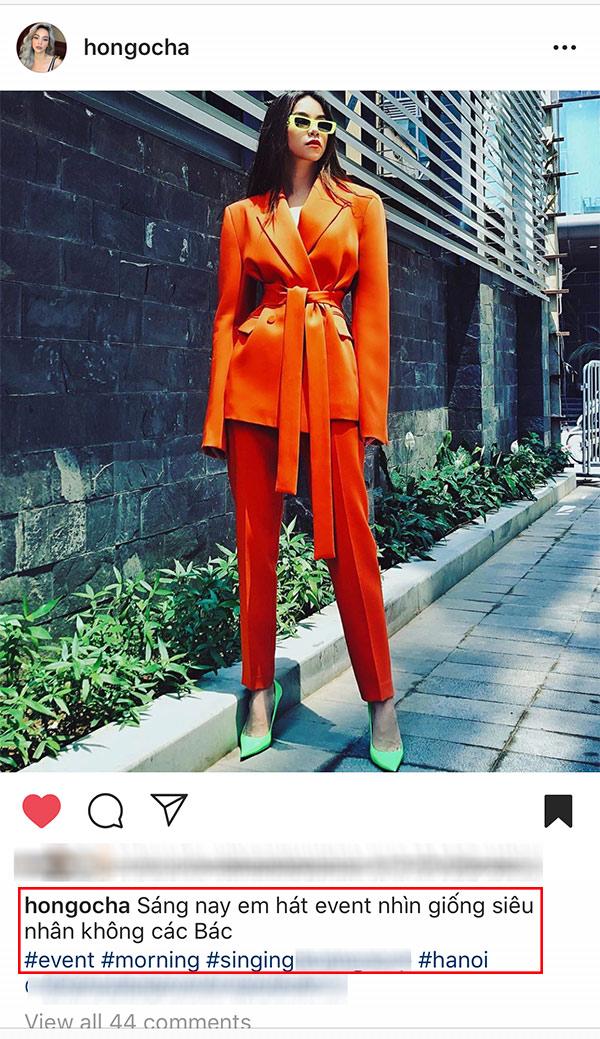Viewport: 600px width, 1039px height.
Task: Open hongocha's profile picture
Action: 42,47
